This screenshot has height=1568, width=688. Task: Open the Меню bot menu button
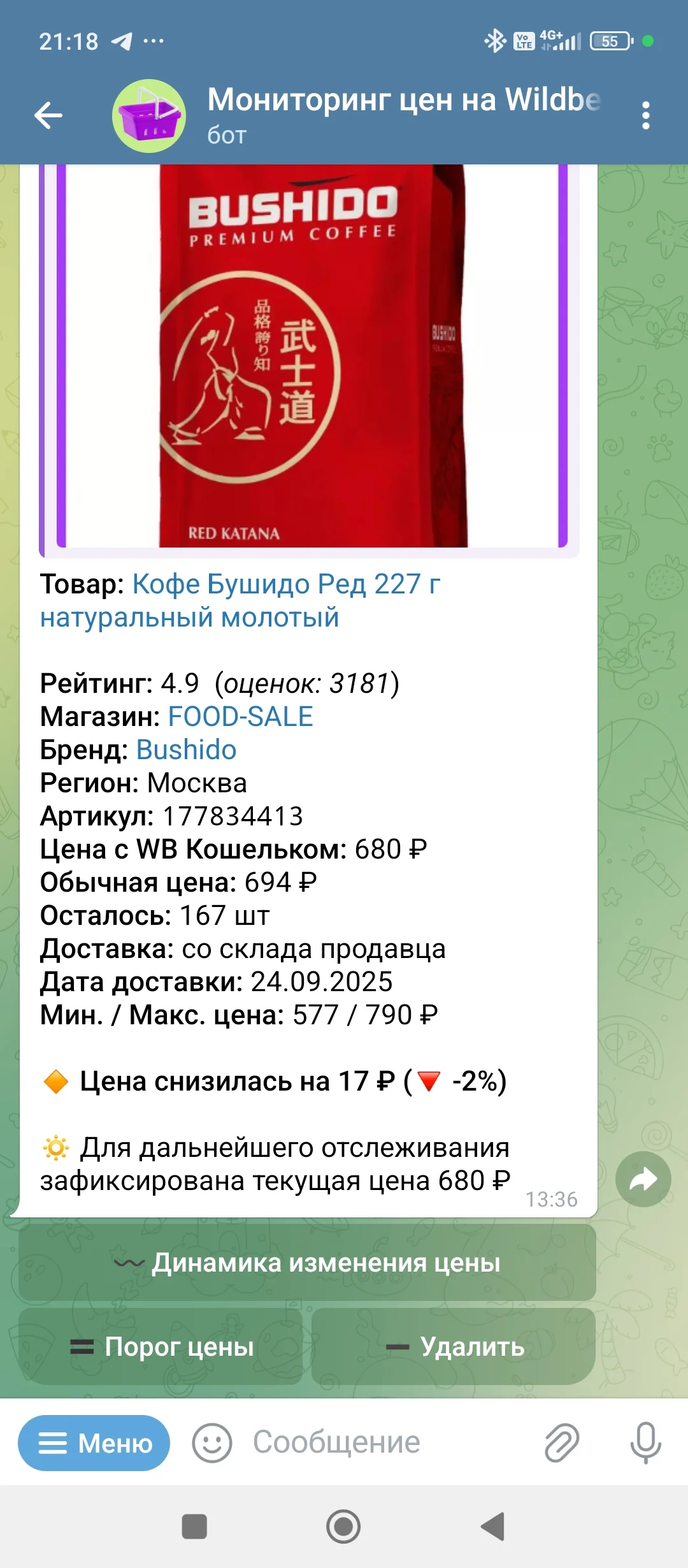[x=93, y=1443]
